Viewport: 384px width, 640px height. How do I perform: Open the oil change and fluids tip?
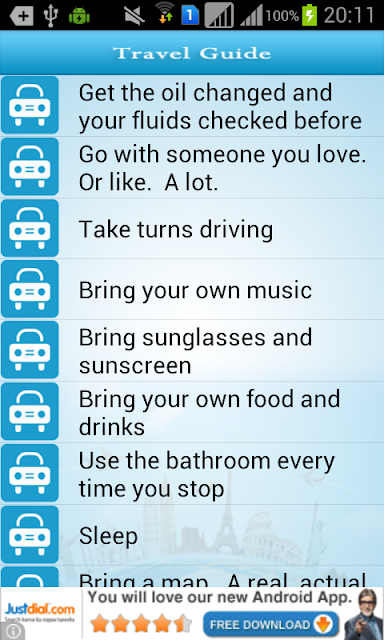tap(192, 105)
